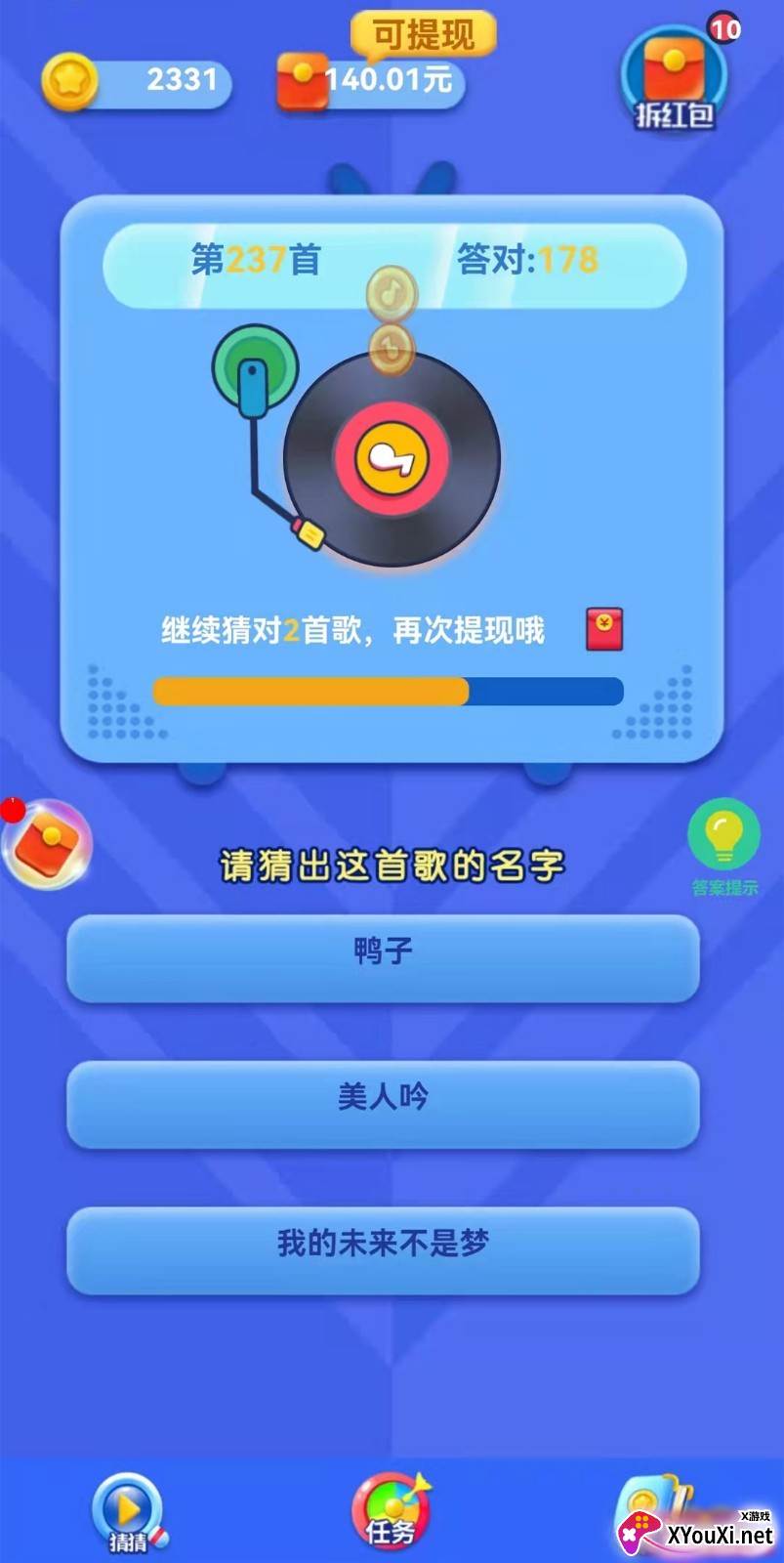Open the 拆红包 red envelope icon
This screenshot has width=784, height=1563.
675,80
